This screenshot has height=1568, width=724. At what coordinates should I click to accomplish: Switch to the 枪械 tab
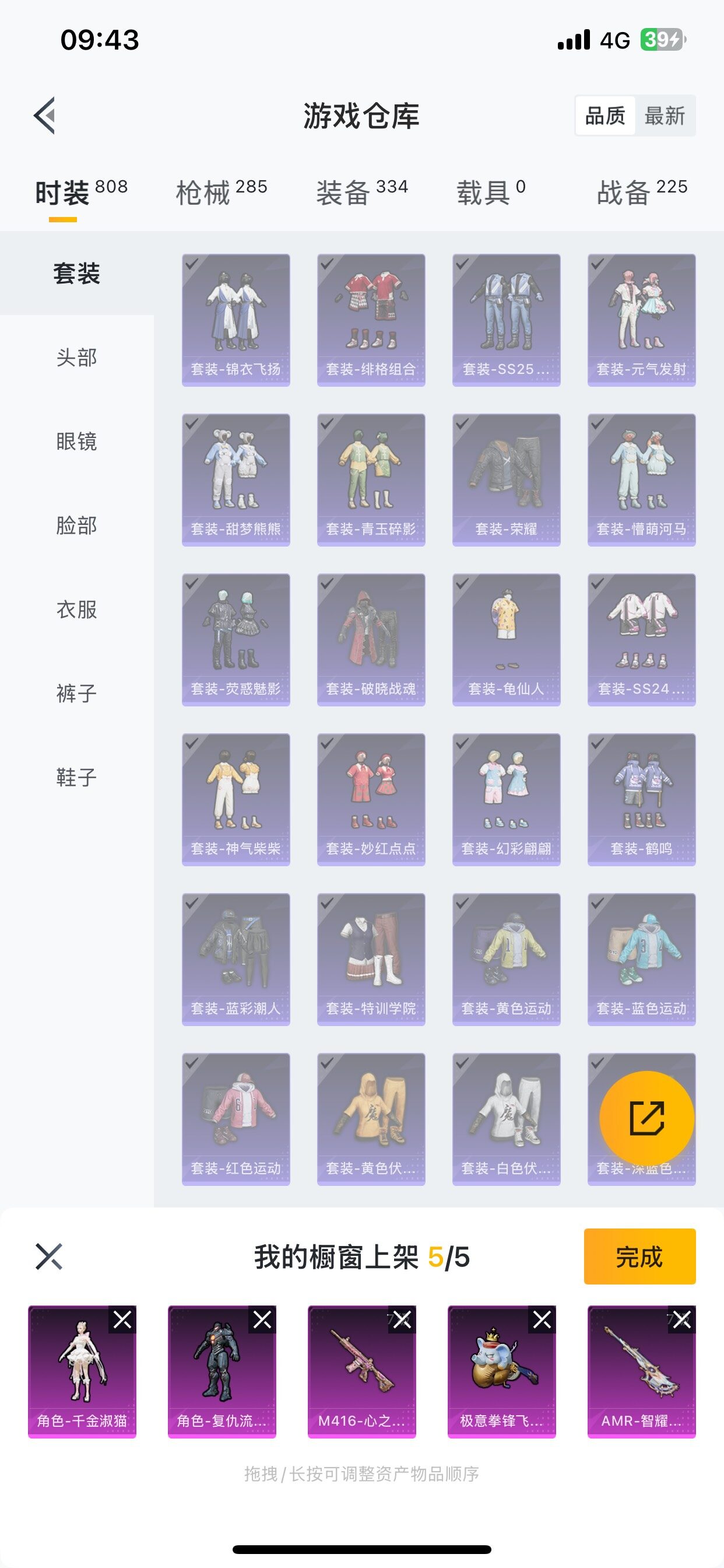coord(221,192)
